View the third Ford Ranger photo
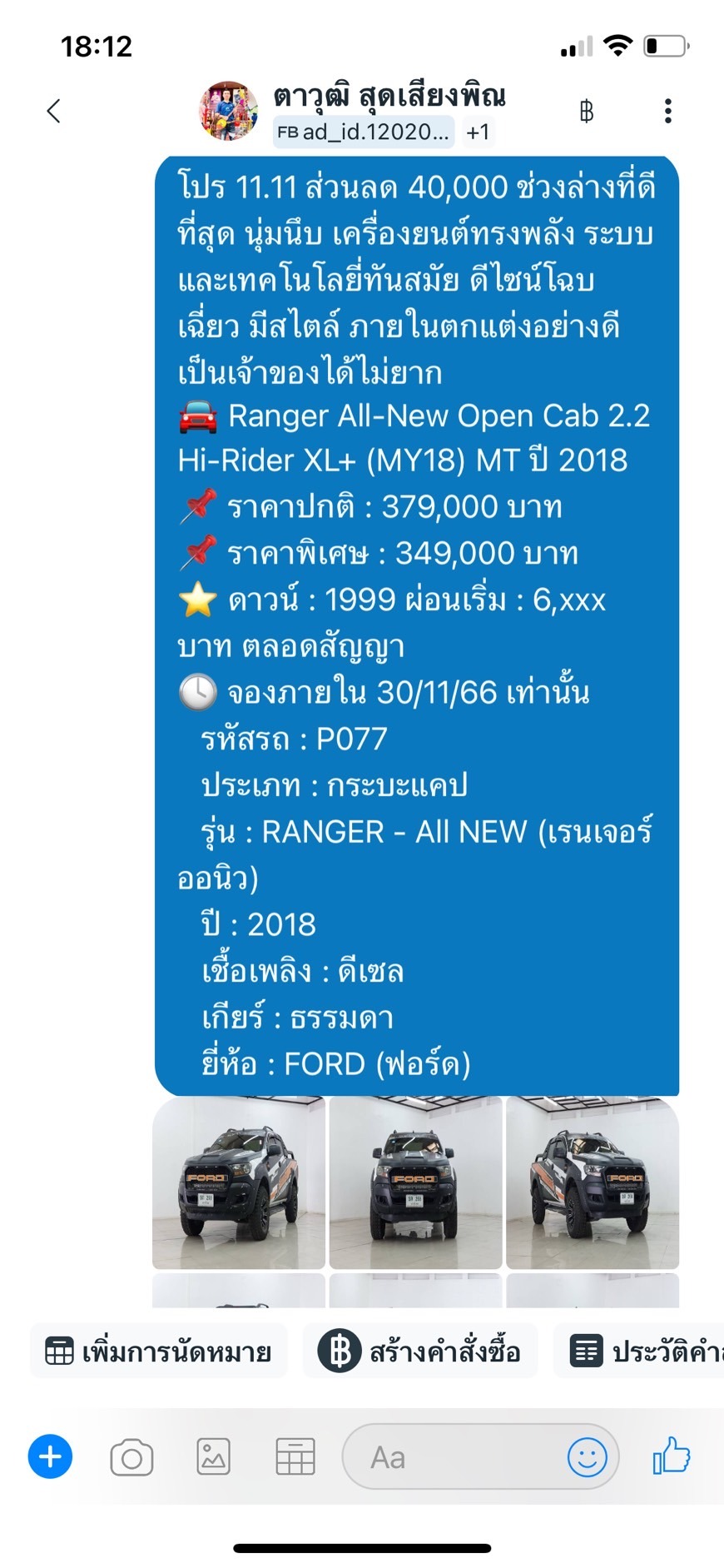The width and height of the screenshot is (724, 1568). pyautogui.click(x=593, y=1182)
